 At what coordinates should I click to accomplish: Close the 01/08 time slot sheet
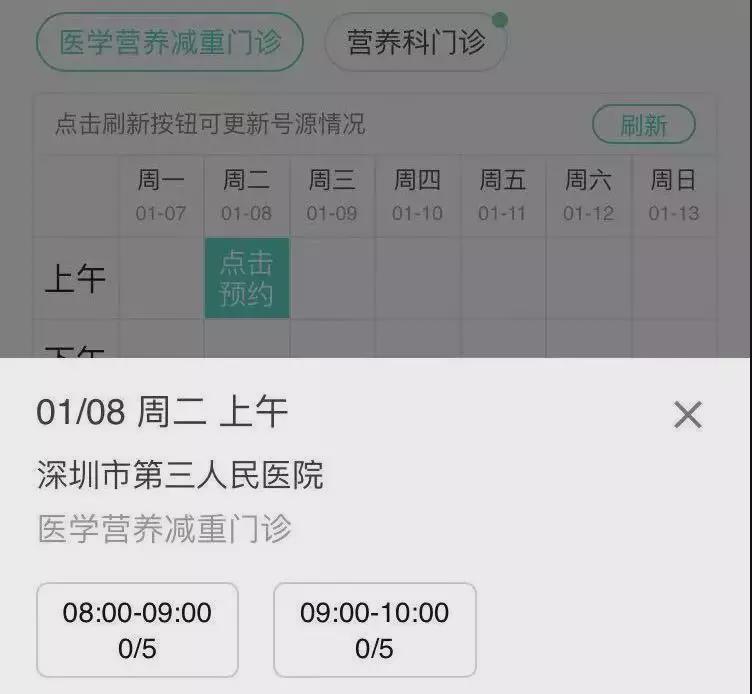(687, 414)
